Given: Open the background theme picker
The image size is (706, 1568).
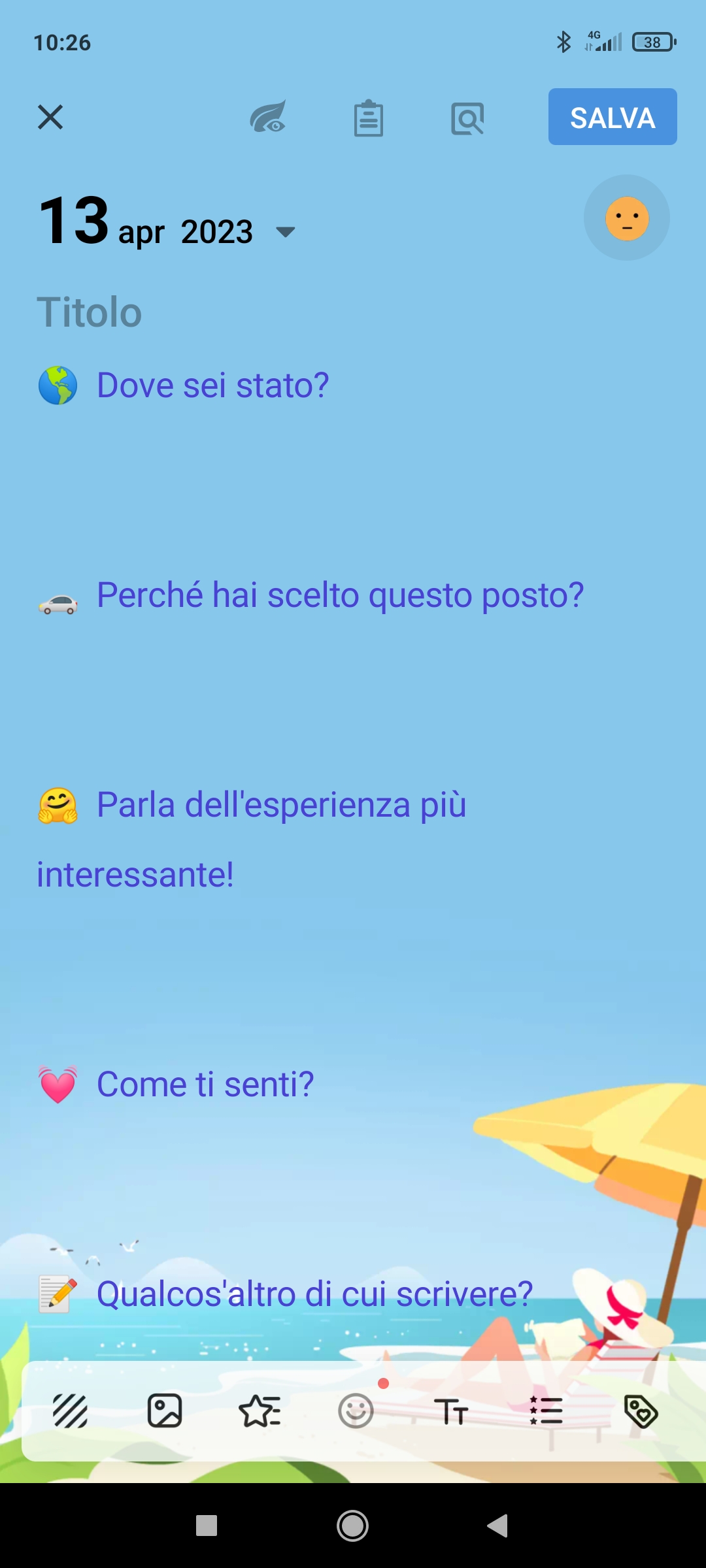Looking at the screenshot, I should pyautogui.click(x=70, y=1411).
